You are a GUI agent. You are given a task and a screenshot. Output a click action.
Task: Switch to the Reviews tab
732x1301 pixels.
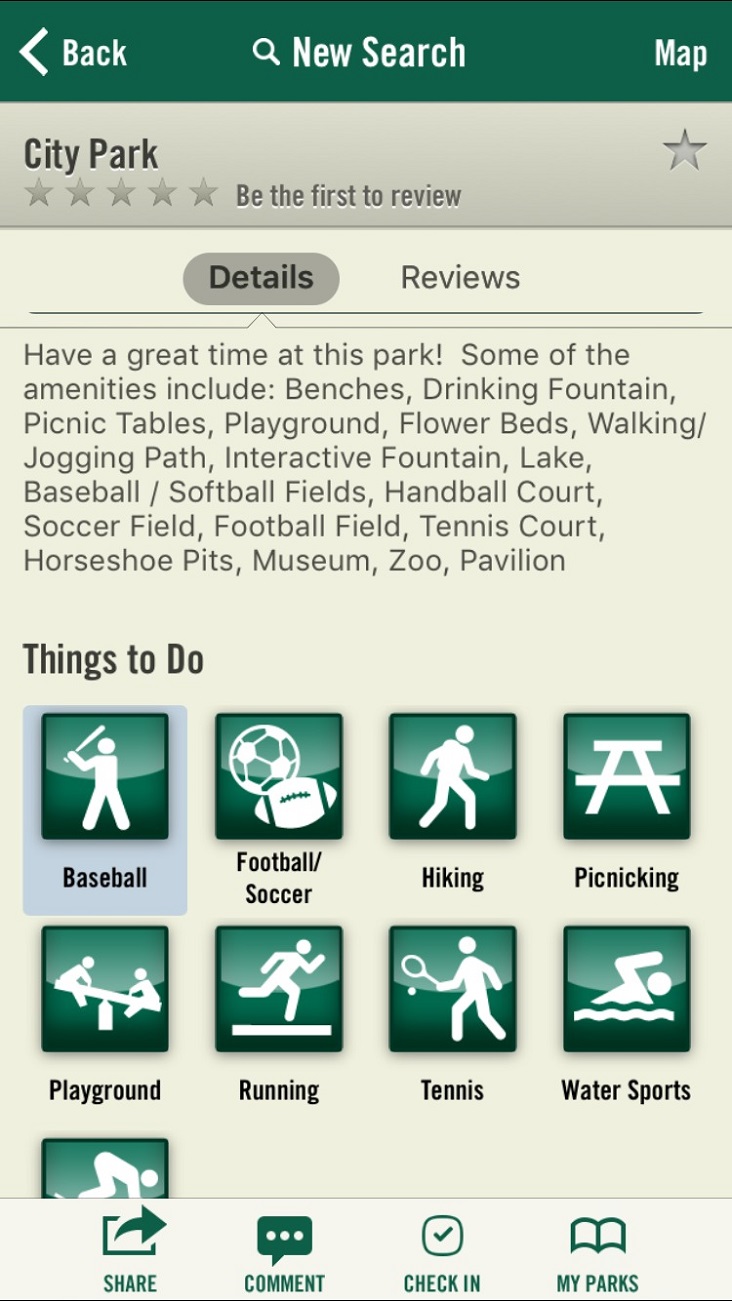[x=460, y=278]
